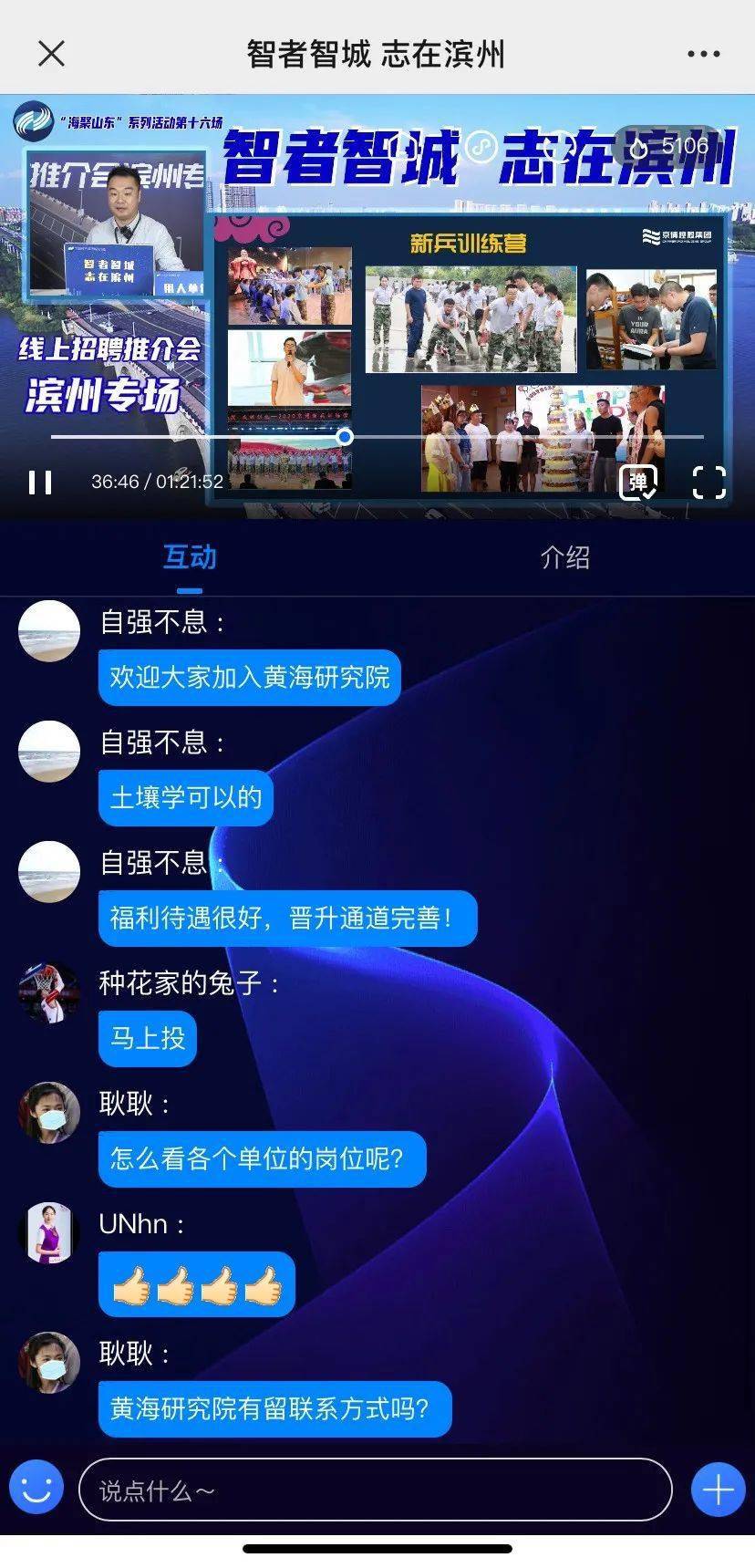Open the three-dot overflow menu
This screenshot has width=755, height=1568.
click(703, 54)
